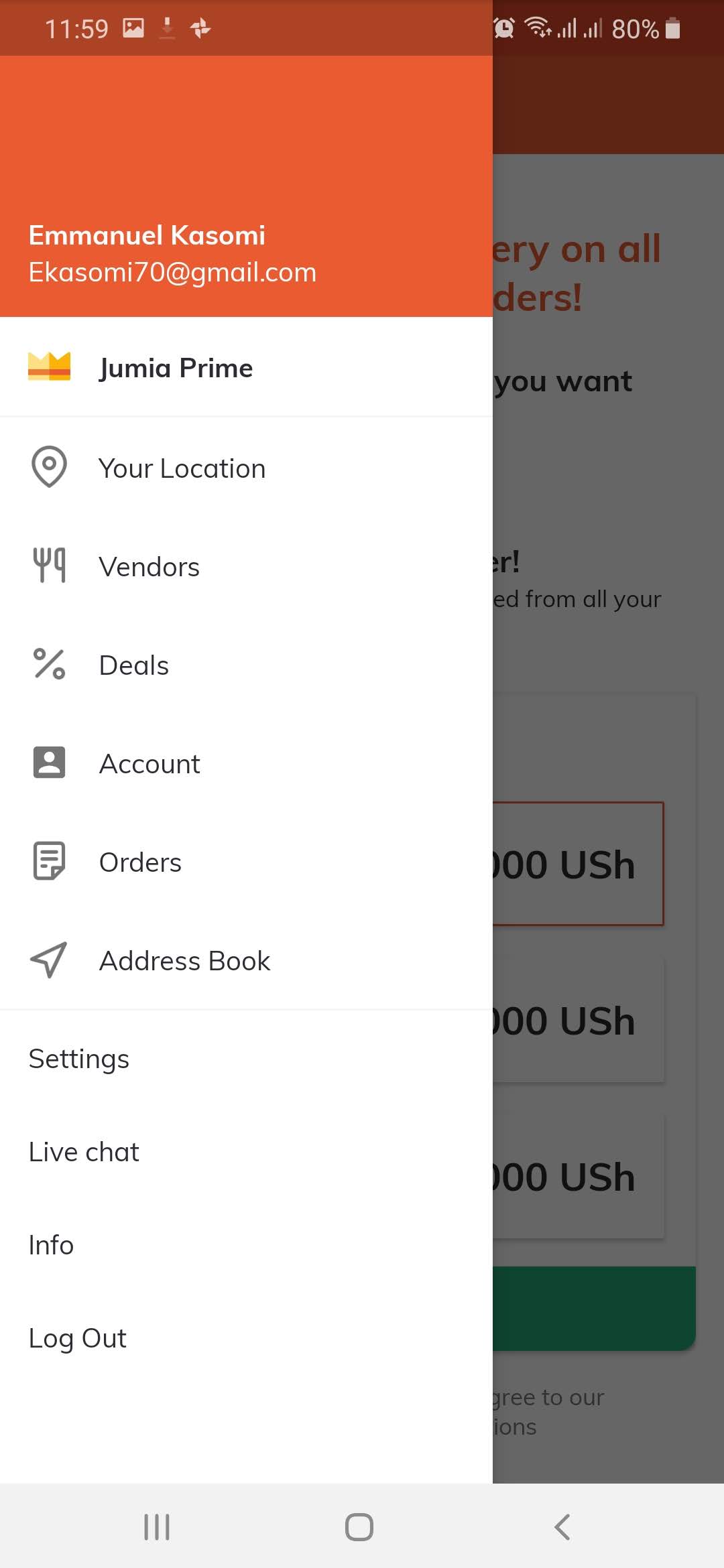724x1568 pixels.
Task: Click the Vendors fork icon
Action: coord(48,566)
